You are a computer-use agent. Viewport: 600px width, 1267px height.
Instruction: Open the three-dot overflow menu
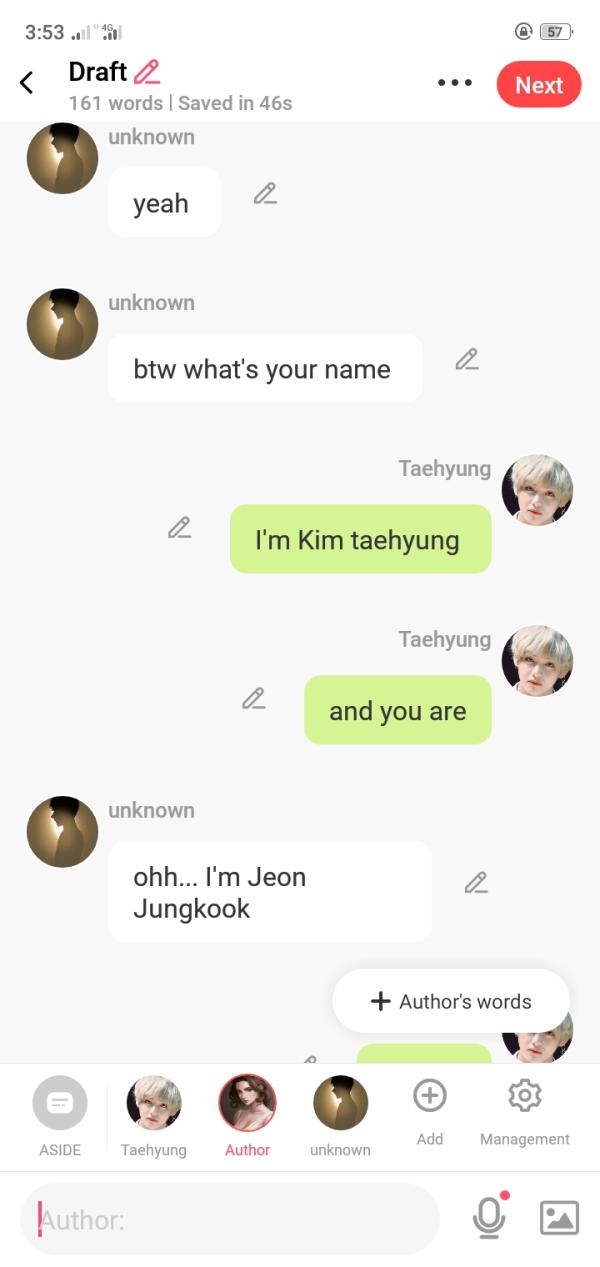[454, 83]
